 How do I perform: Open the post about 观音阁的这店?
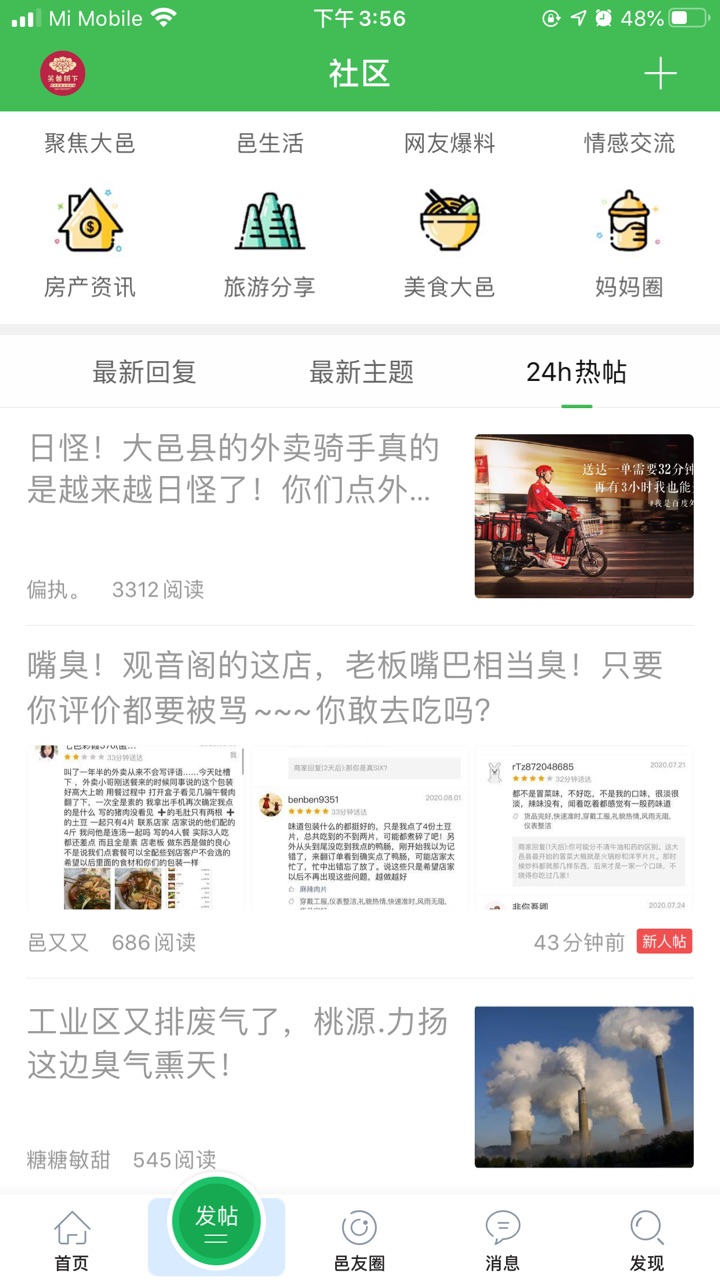click(345, 688)
